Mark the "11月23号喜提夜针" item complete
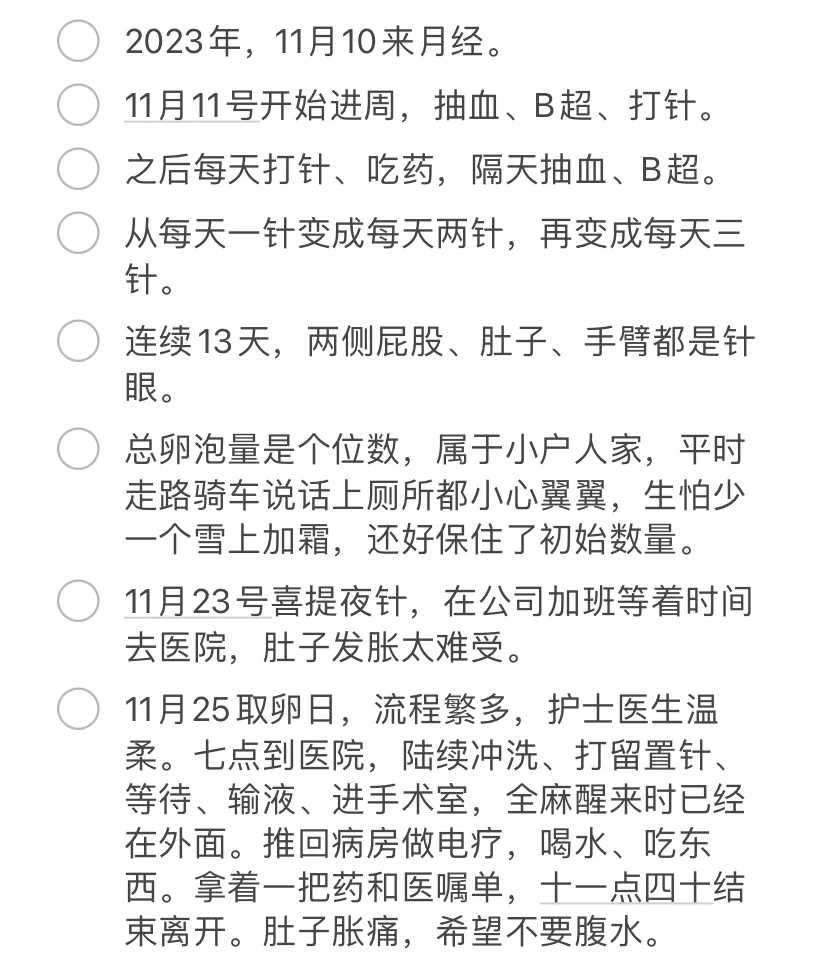Screen dimensions: 828x955 [77, 603]
